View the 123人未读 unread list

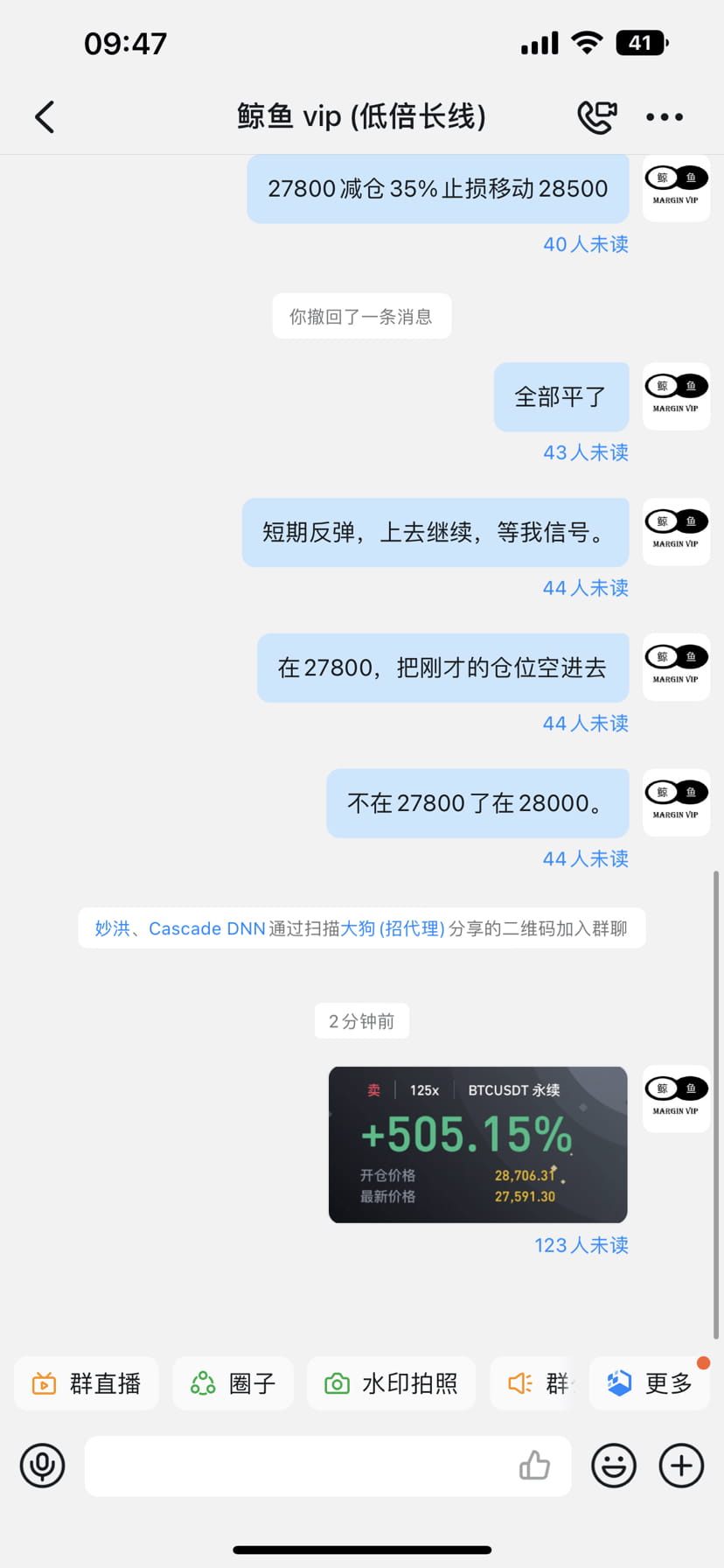tap(581, 1245)
